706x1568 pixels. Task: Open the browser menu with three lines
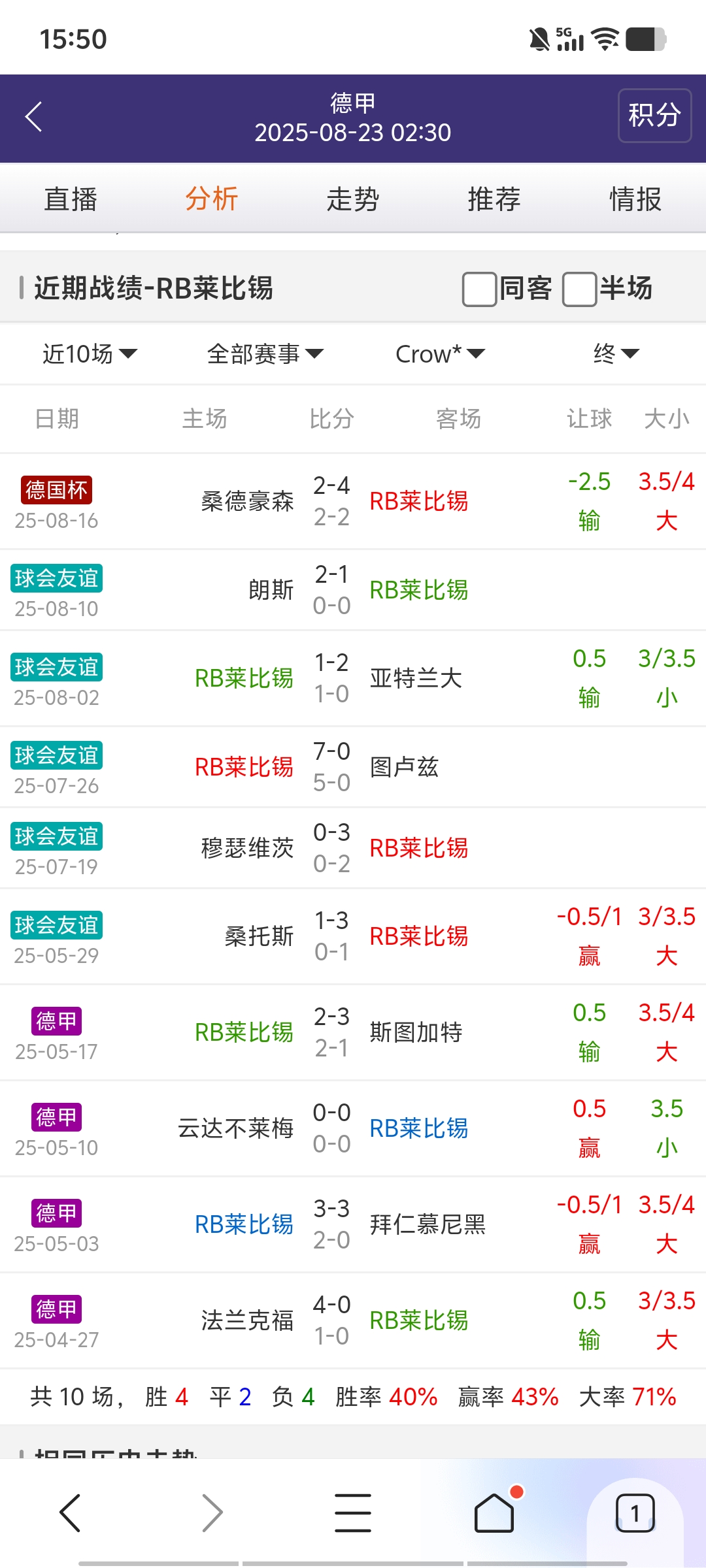(x=353, y=1512)
